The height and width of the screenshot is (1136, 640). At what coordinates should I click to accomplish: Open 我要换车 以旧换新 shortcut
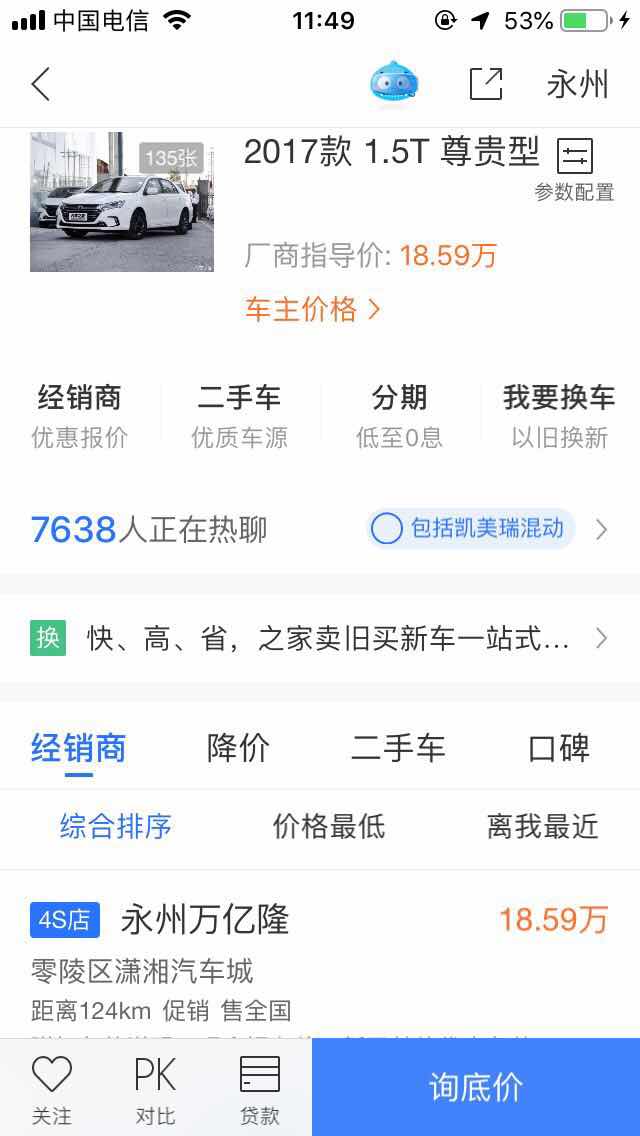click(x=559, y=416)
